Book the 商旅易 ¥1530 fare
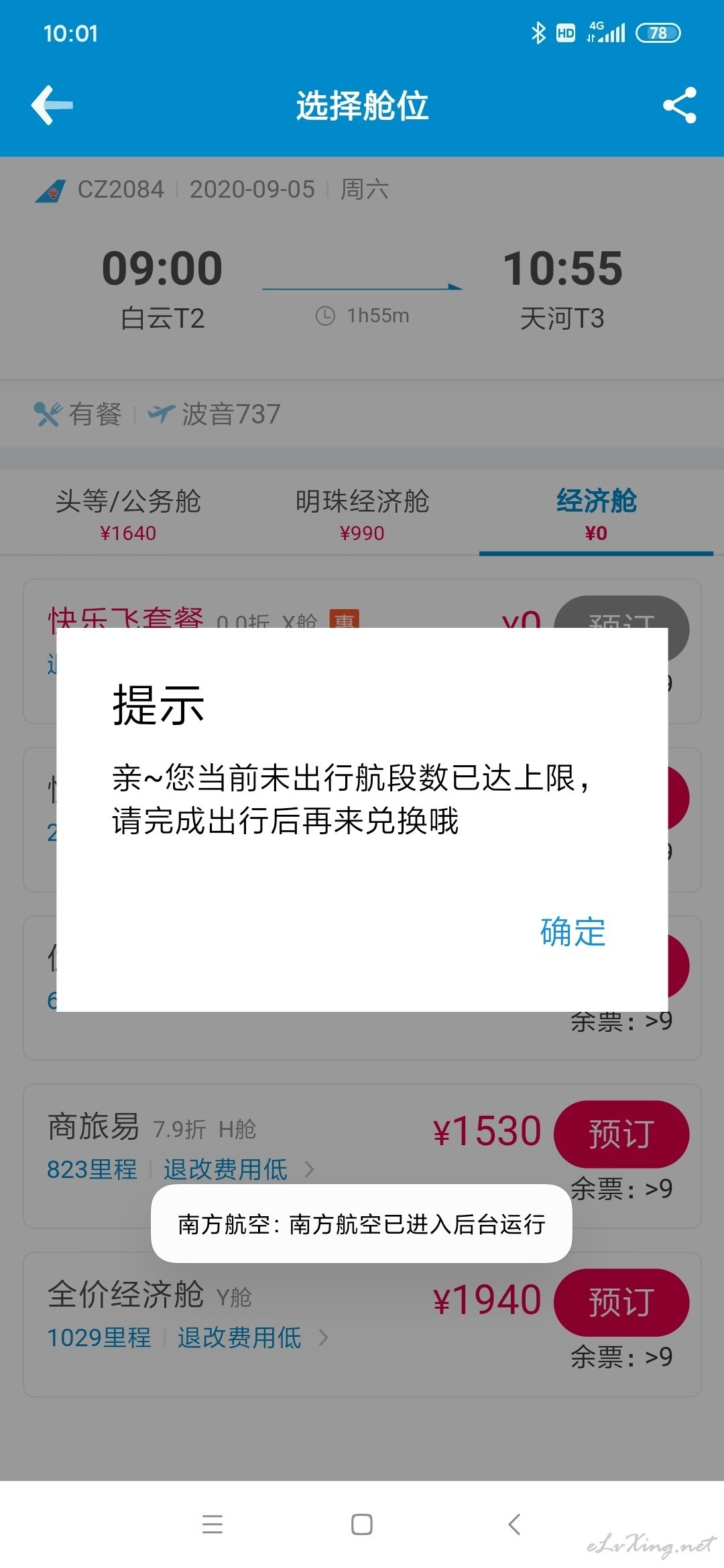This screenshot has height=1568, width=724. tap(621, 1134)
